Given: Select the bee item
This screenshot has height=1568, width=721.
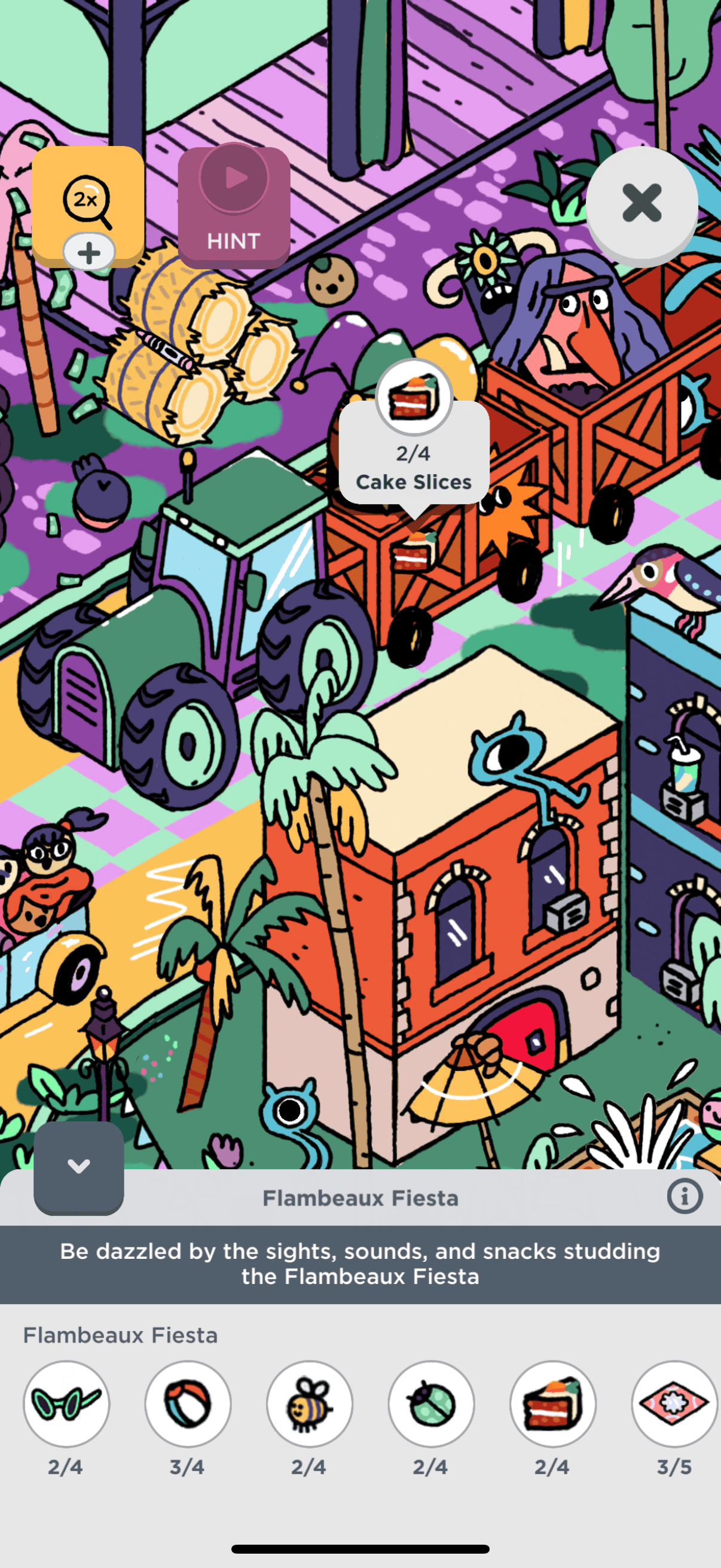Looking at the screenshot, I should 310,1404.
